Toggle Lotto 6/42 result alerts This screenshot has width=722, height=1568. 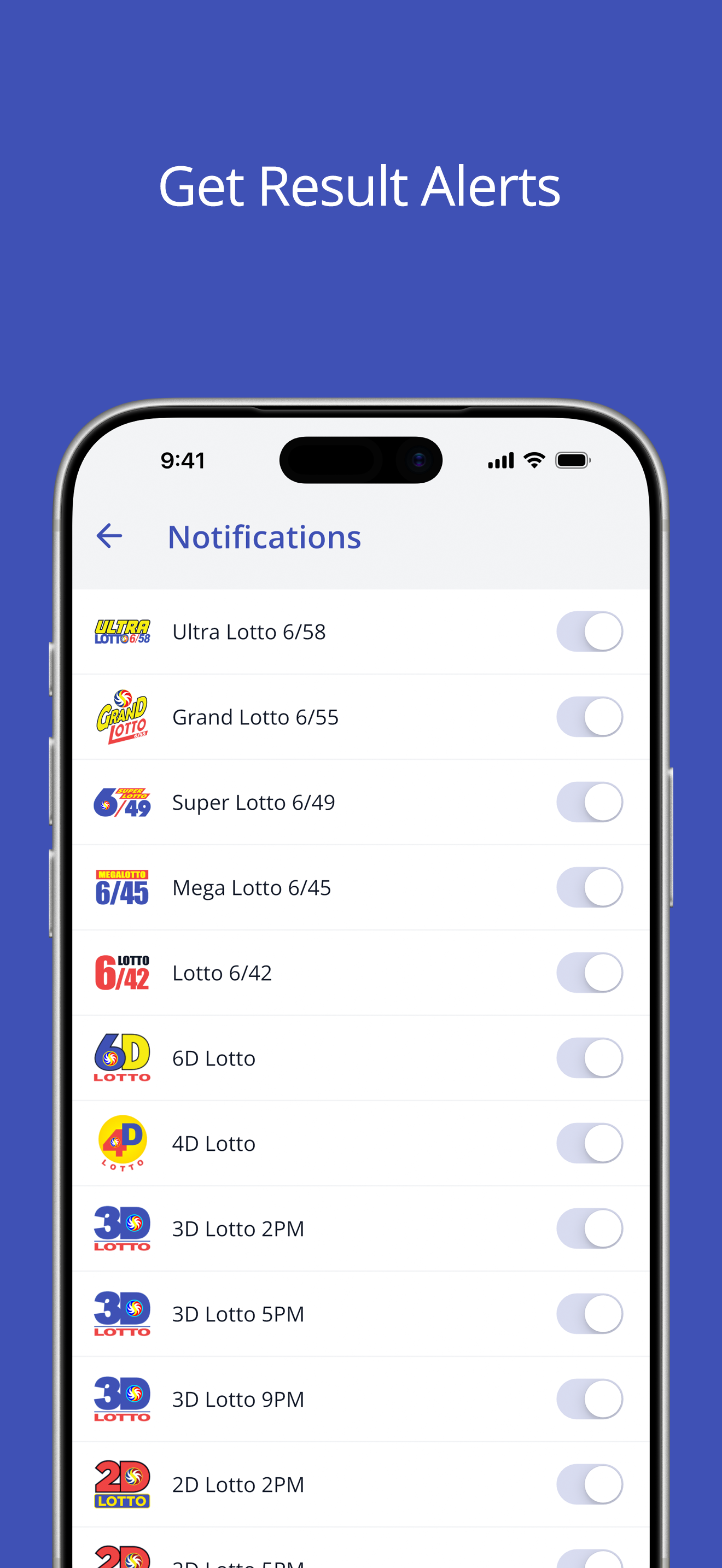click(590, 972)
